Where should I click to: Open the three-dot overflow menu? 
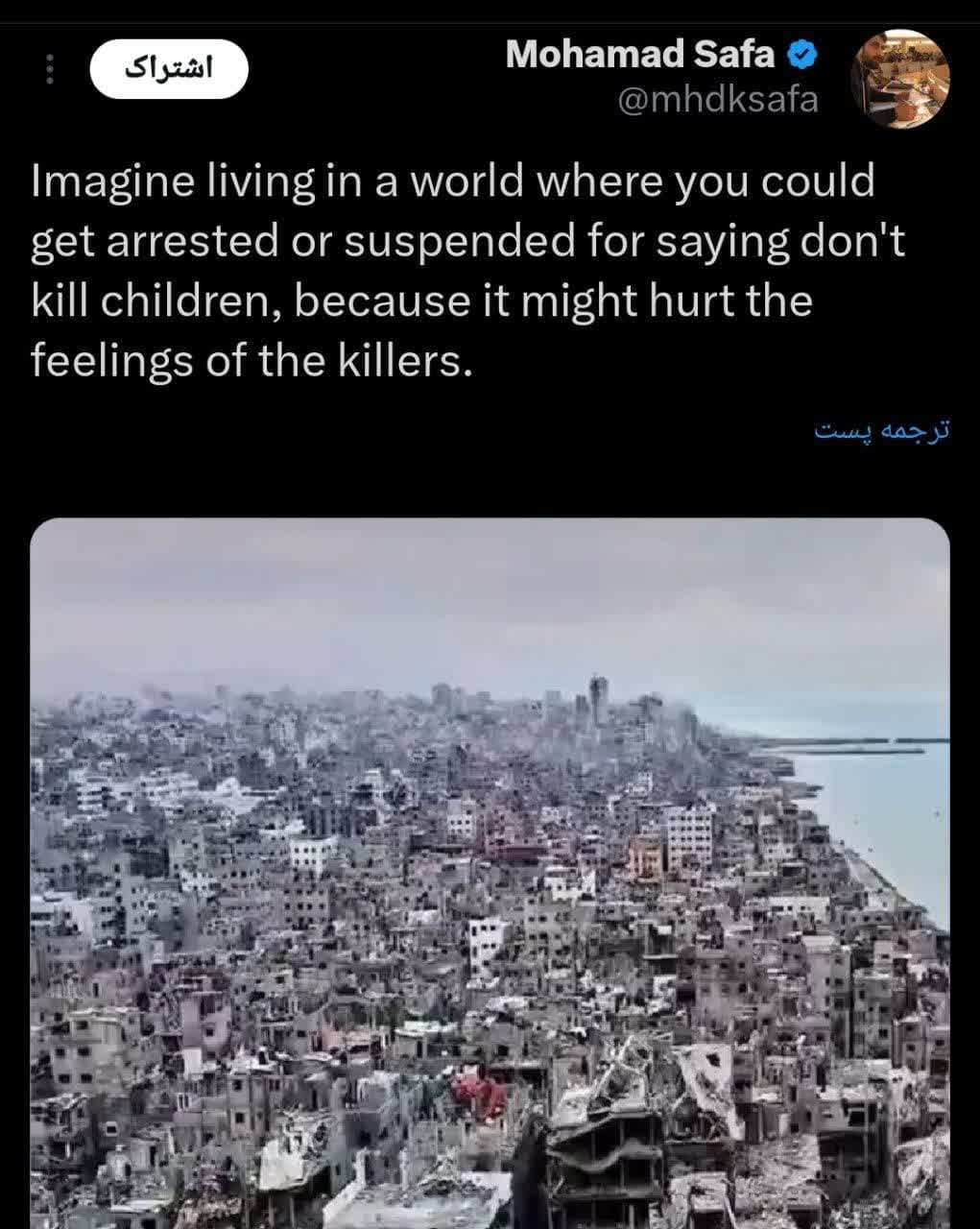(x=51, y=69)
